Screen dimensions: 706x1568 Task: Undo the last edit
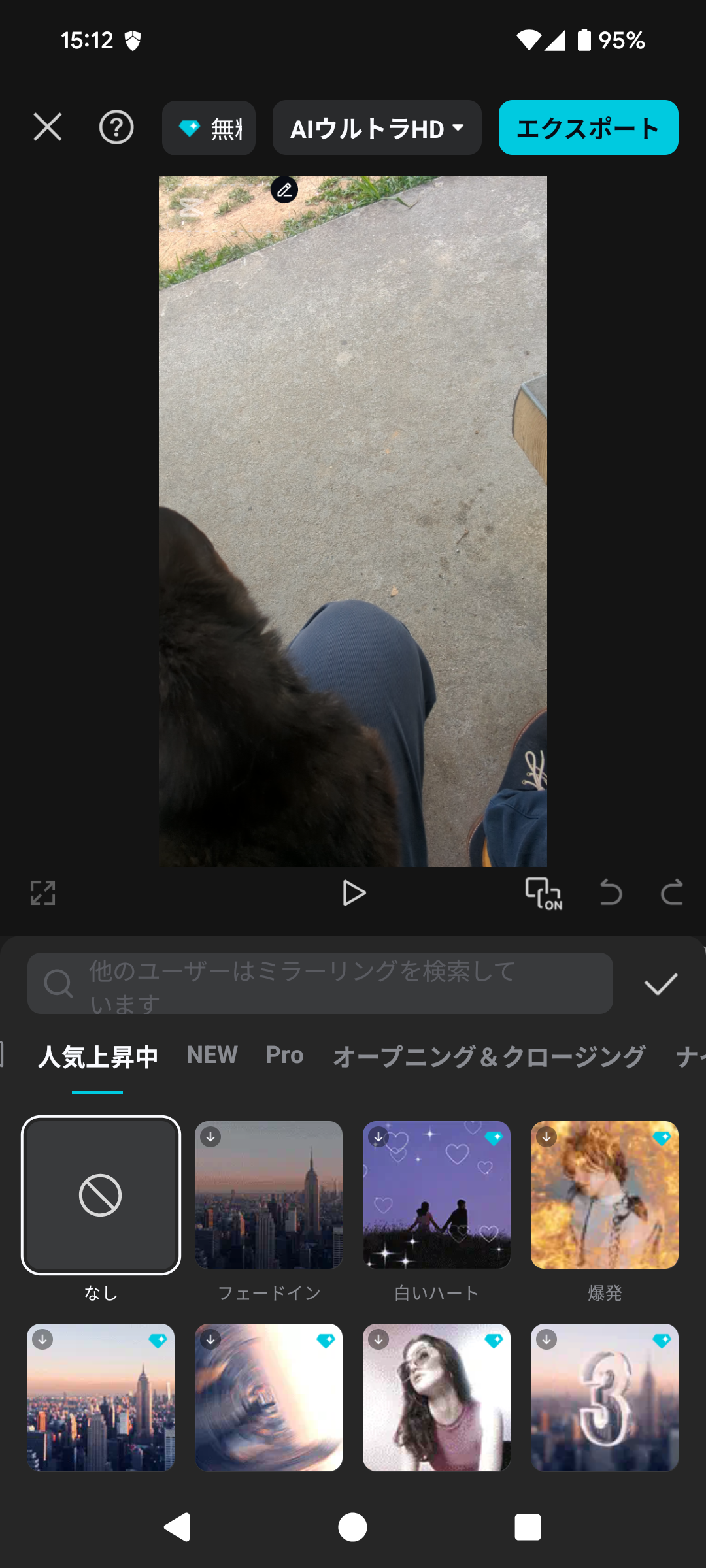tap(611, 892)
